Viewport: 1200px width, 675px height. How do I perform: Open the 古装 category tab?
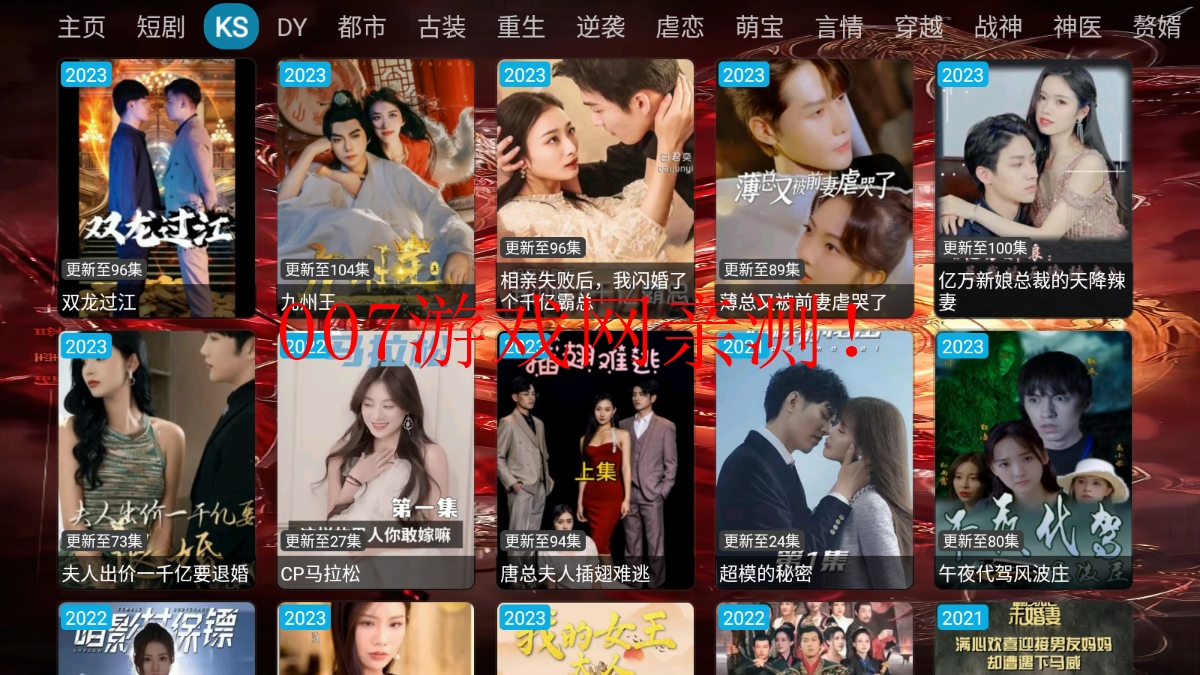point(442,27)
